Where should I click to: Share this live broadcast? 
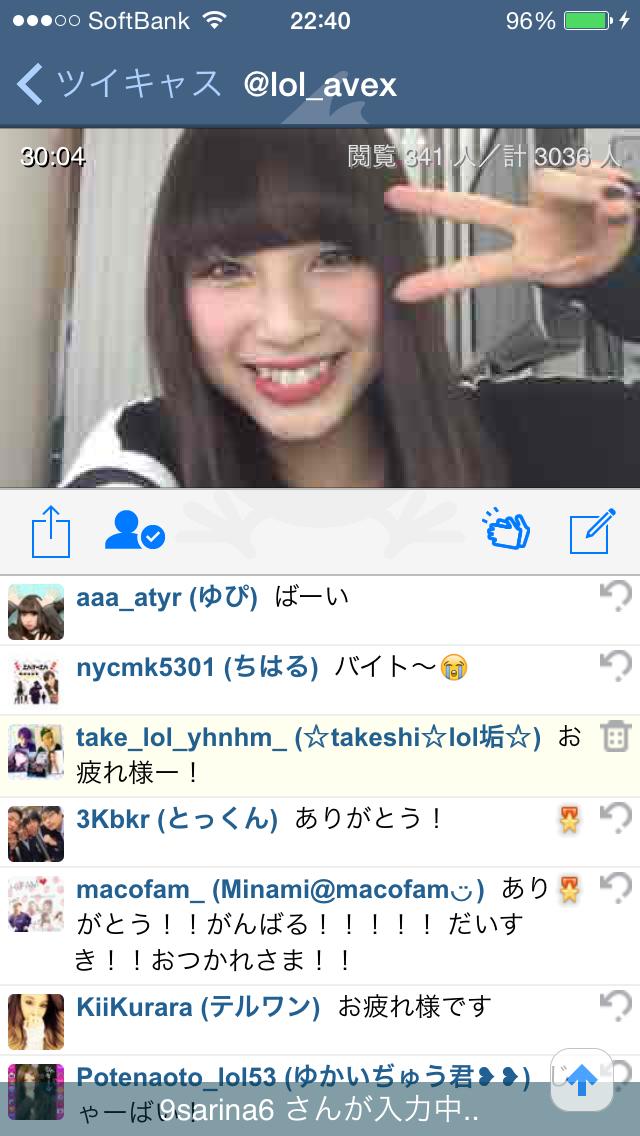(x=51, y=531)
